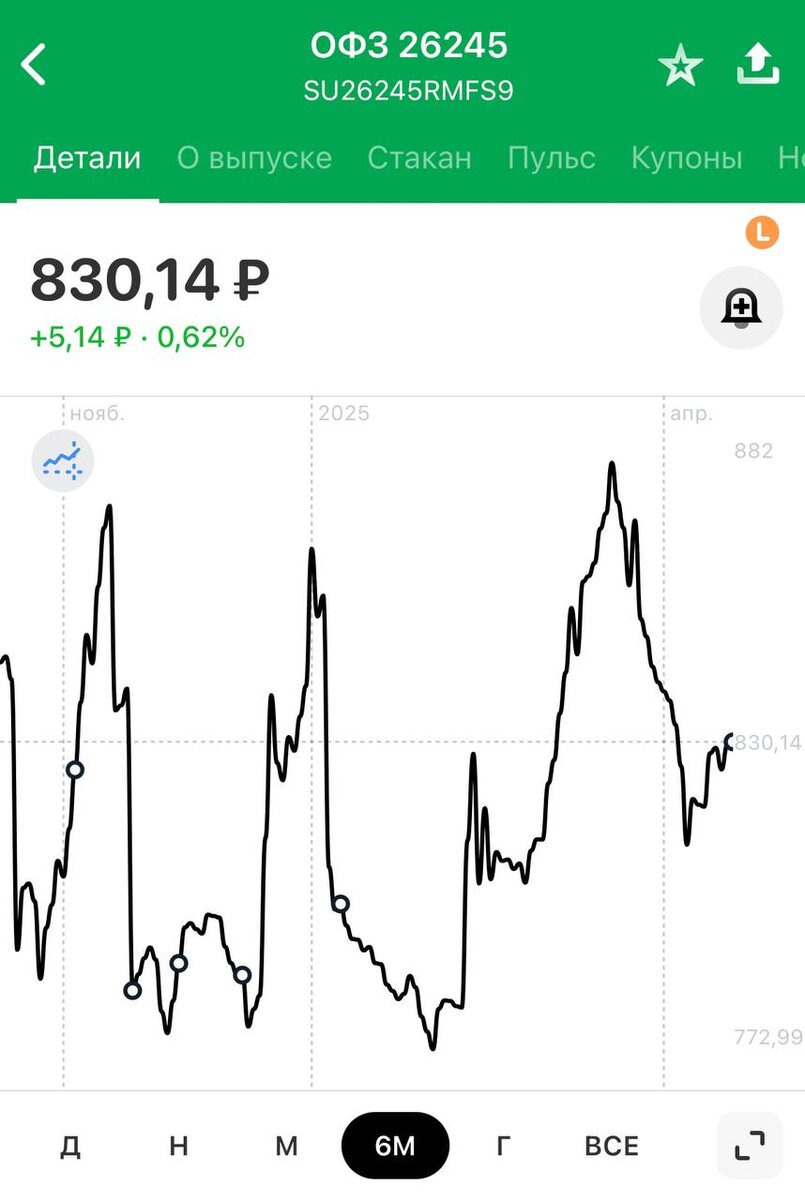Create a price alert with the bell

pos(741,308)
